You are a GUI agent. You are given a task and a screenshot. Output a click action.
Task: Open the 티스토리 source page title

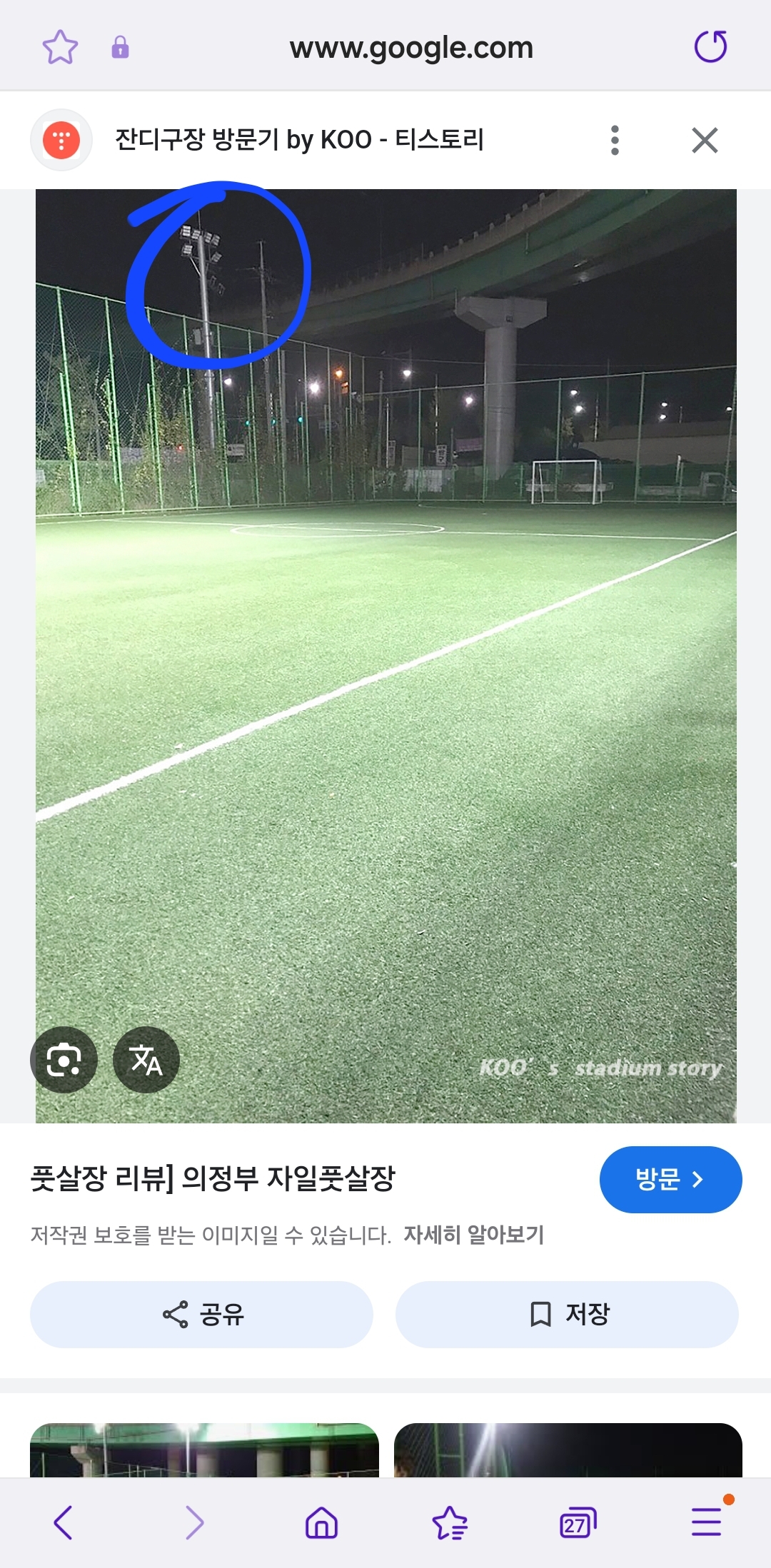pos(300,140)
